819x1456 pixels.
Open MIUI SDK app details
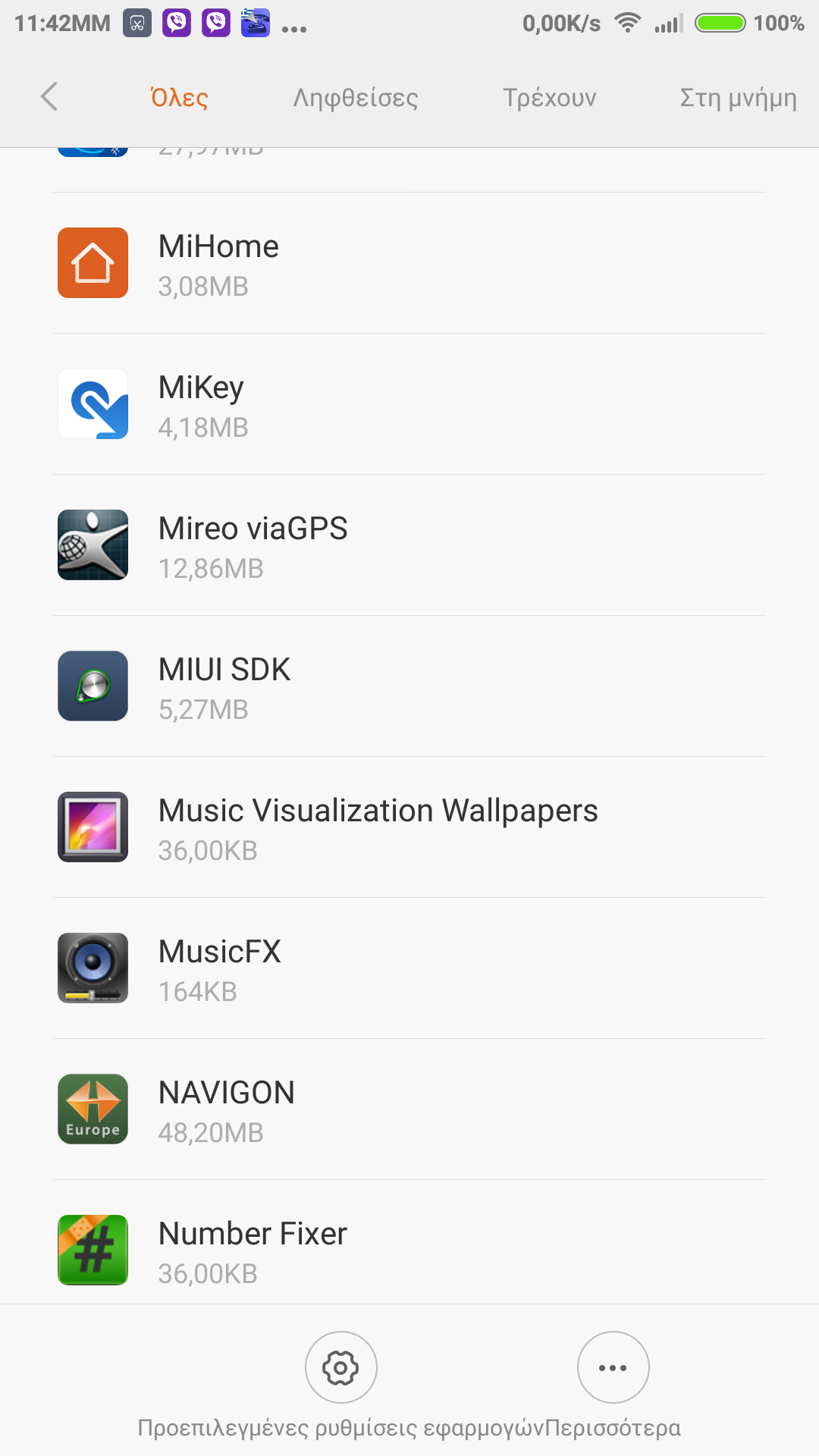409,686
